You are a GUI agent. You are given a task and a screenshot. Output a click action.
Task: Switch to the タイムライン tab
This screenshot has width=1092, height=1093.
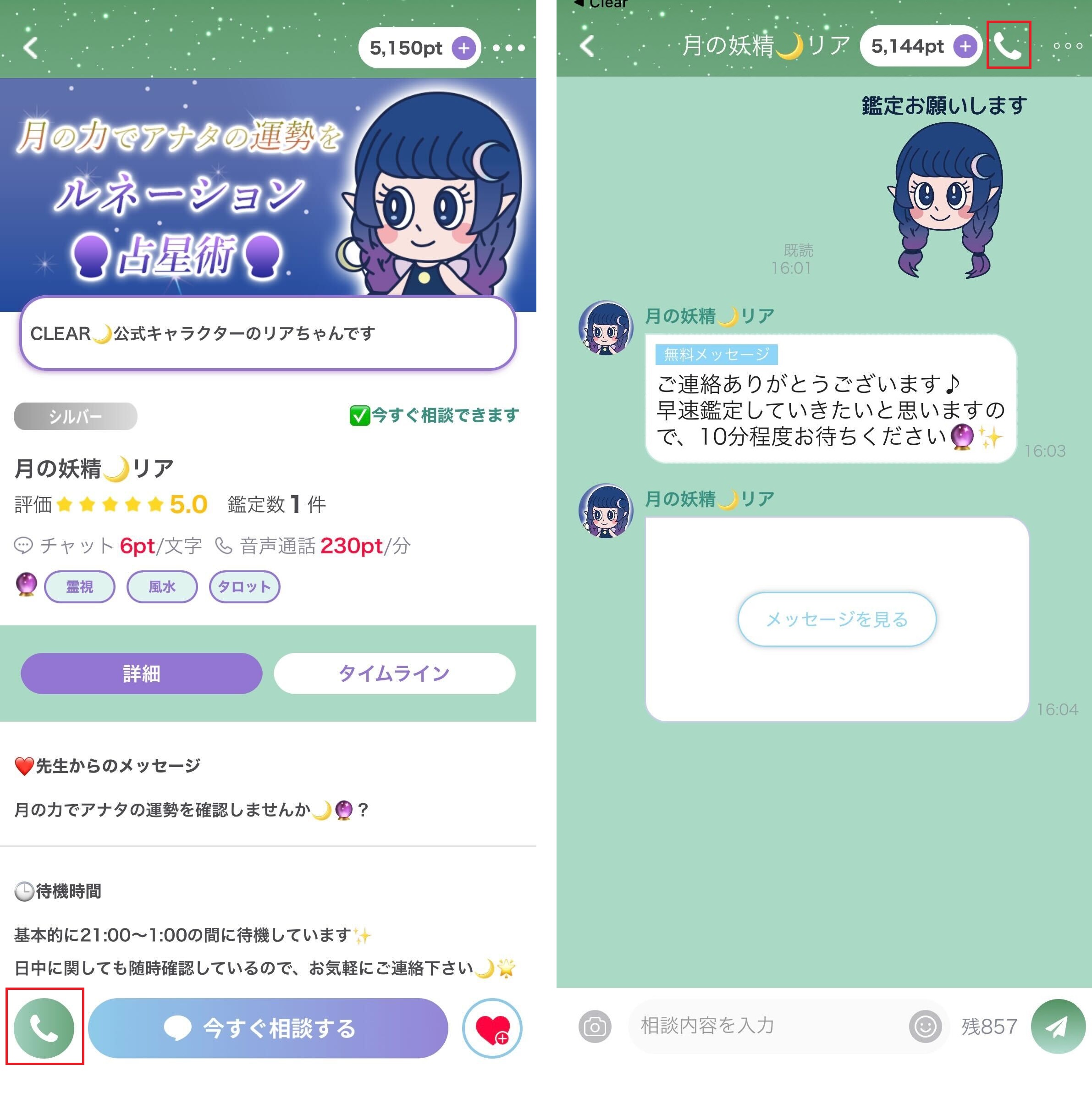(x=394, y=673)
